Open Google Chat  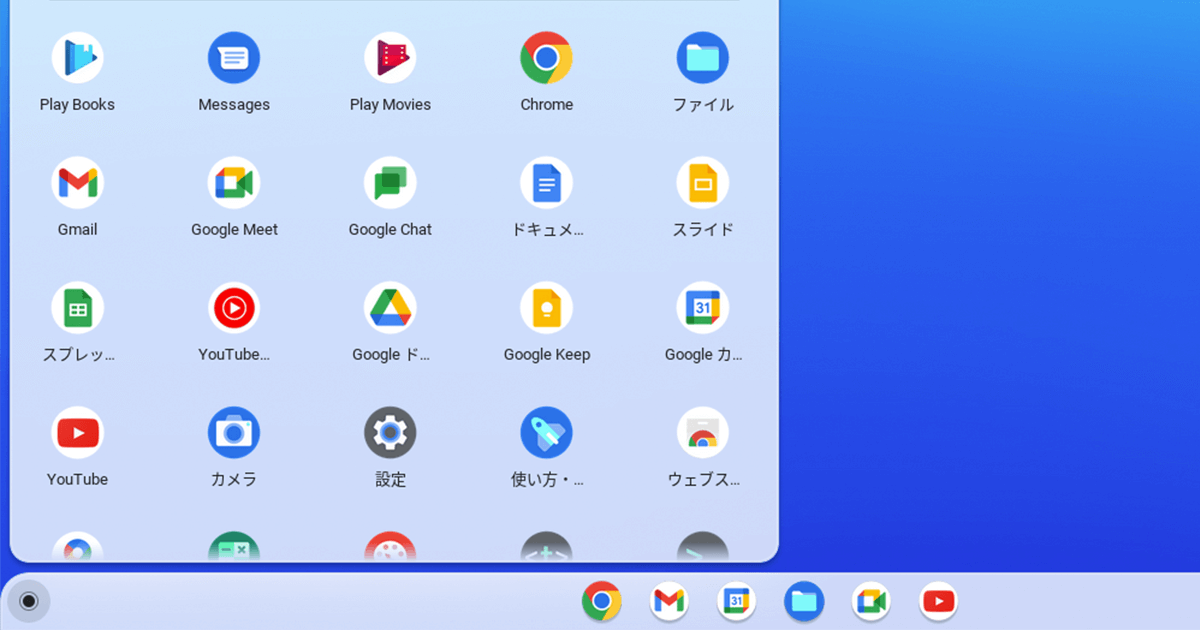point(390,183)
